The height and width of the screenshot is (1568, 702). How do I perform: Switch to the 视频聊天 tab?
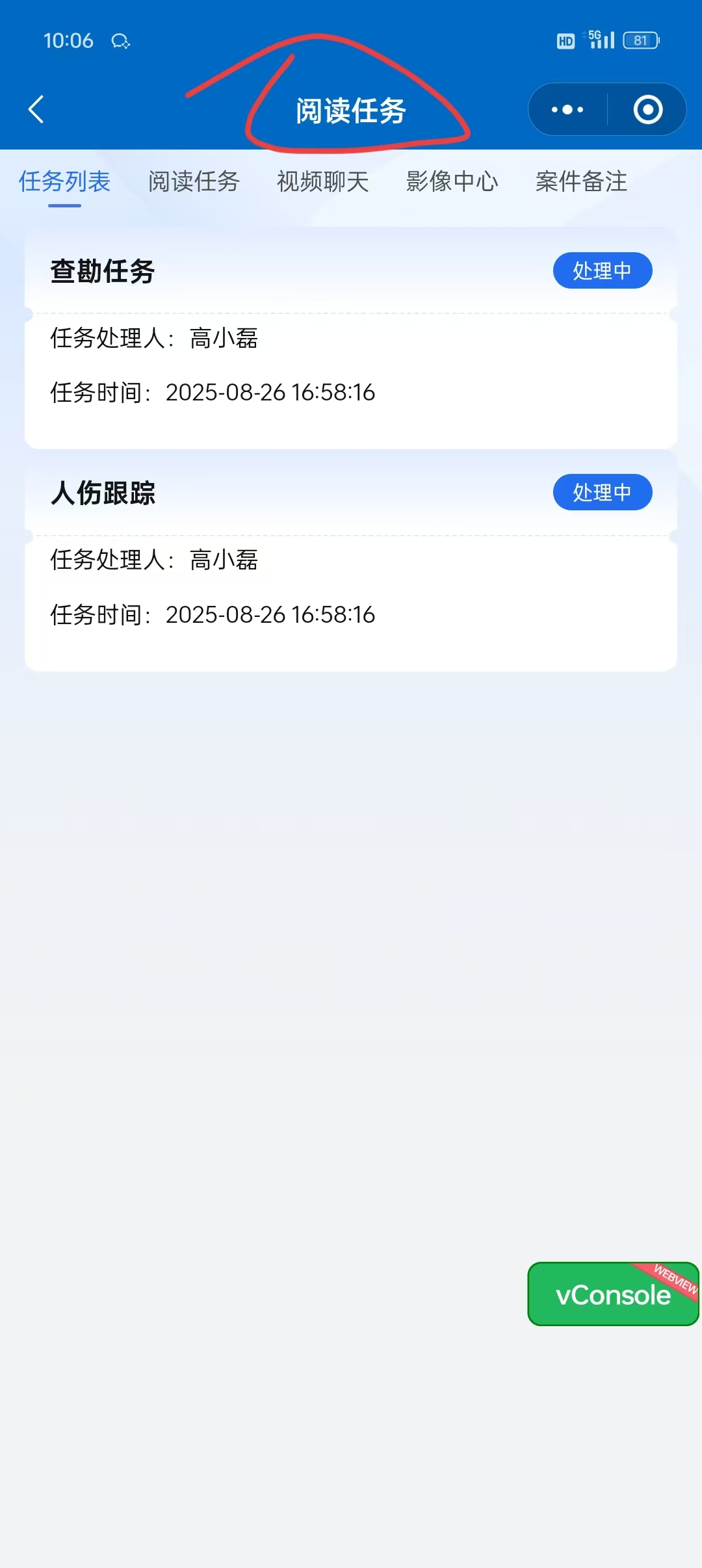point(322,181)
